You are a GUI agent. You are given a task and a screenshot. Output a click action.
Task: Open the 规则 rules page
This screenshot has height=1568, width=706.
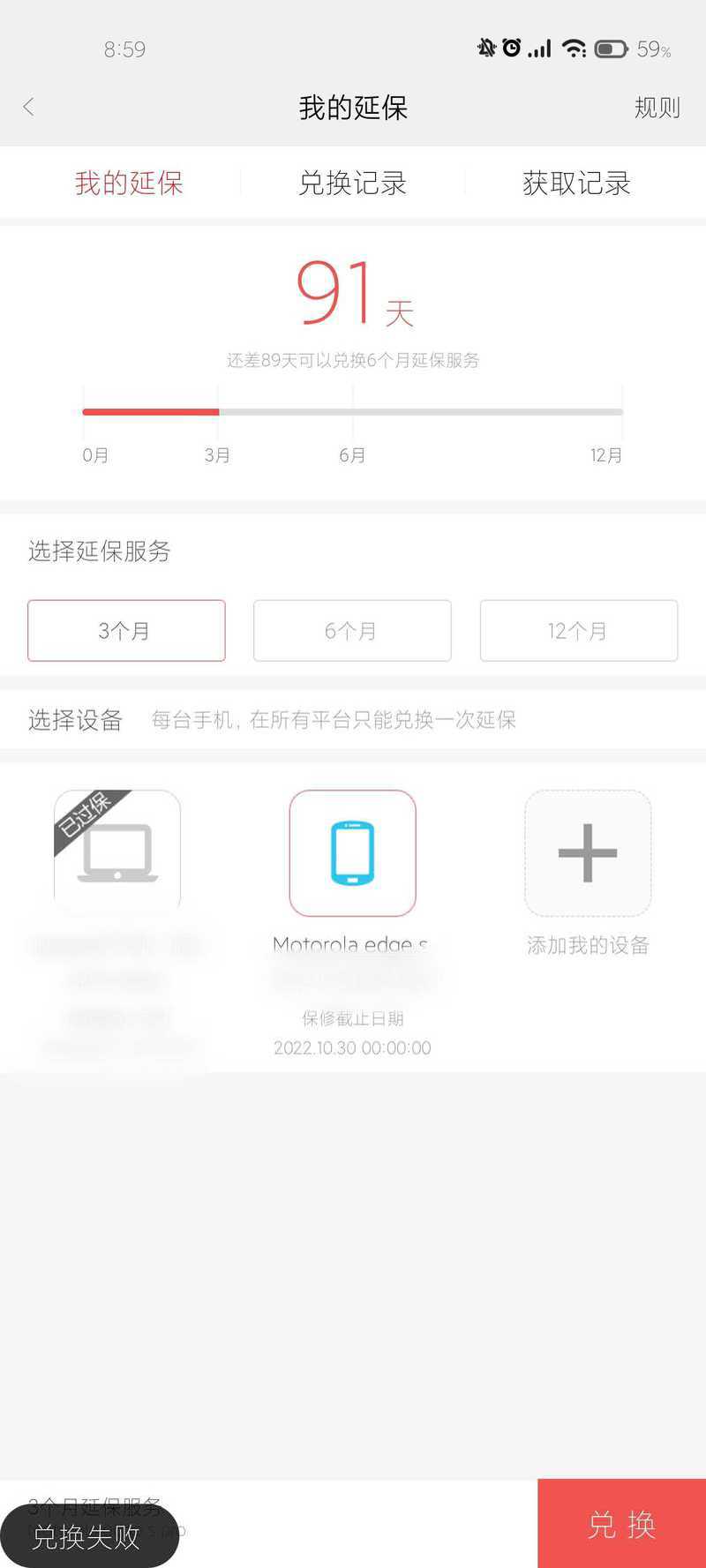click(657, 108)
